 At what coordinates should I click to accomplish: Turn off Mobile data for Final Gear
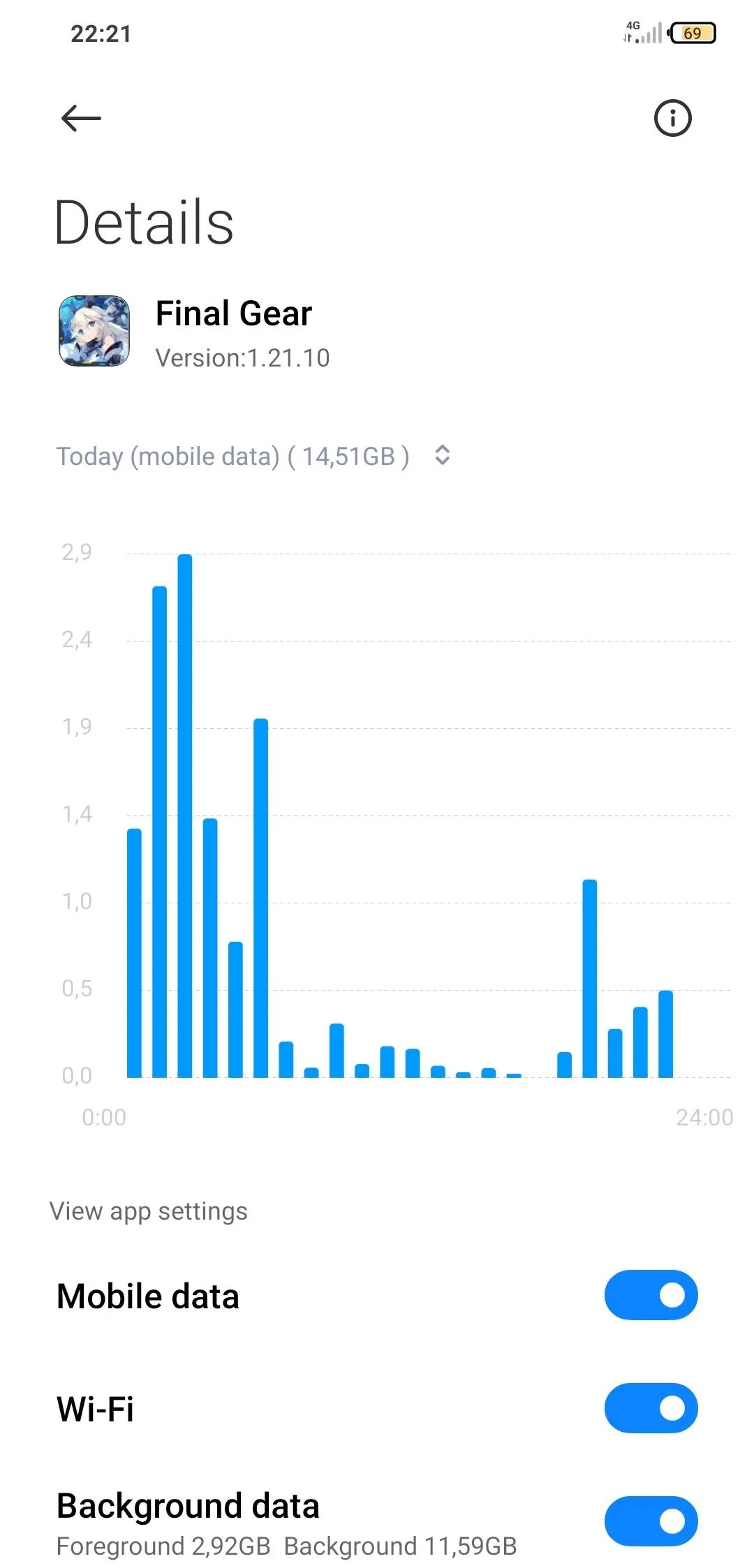651,1295
